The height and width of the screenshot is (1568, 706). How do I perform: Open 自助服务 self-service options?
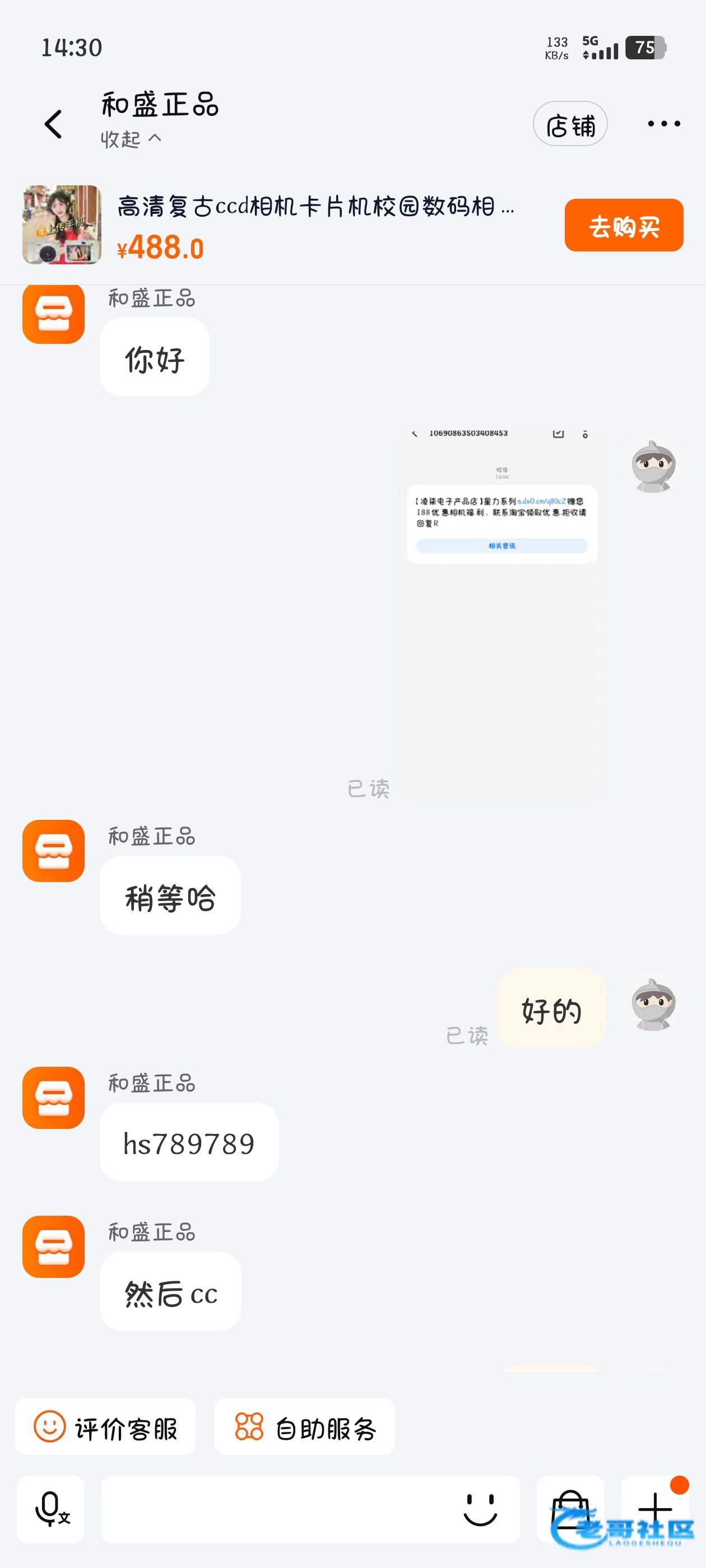[x=305, y=1427]
